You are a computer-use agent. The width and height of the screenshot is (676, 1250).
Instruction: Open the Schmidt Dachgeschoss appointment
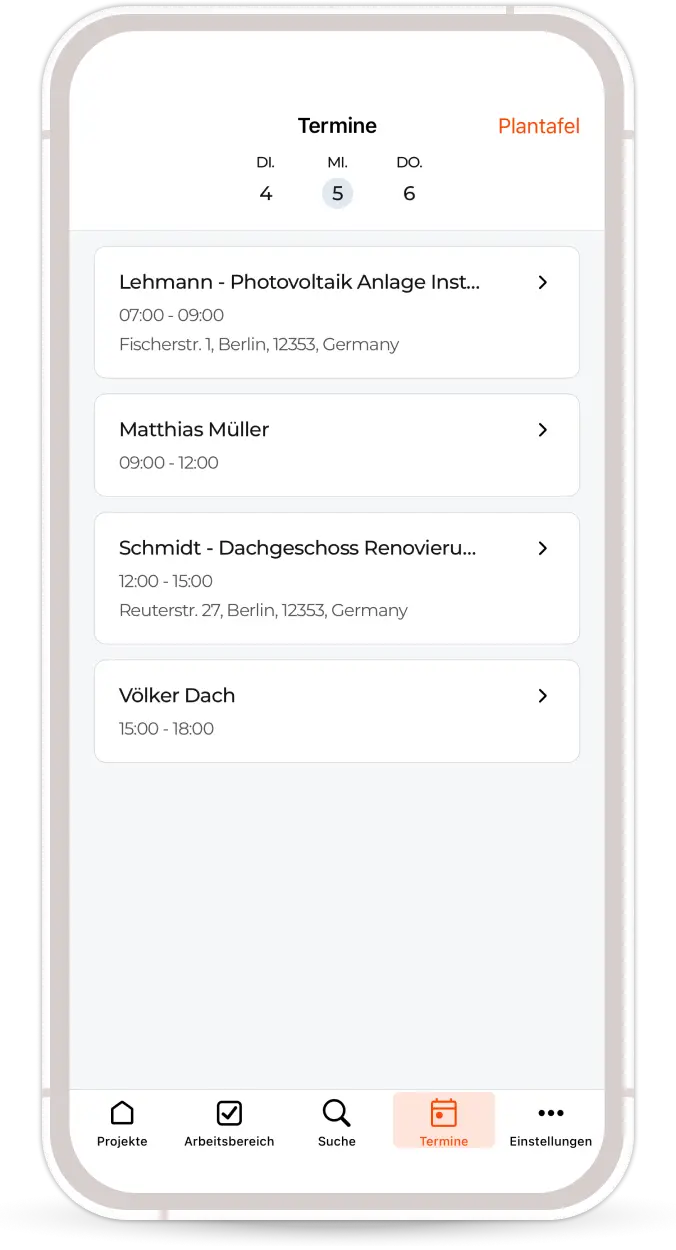[337, 578]
